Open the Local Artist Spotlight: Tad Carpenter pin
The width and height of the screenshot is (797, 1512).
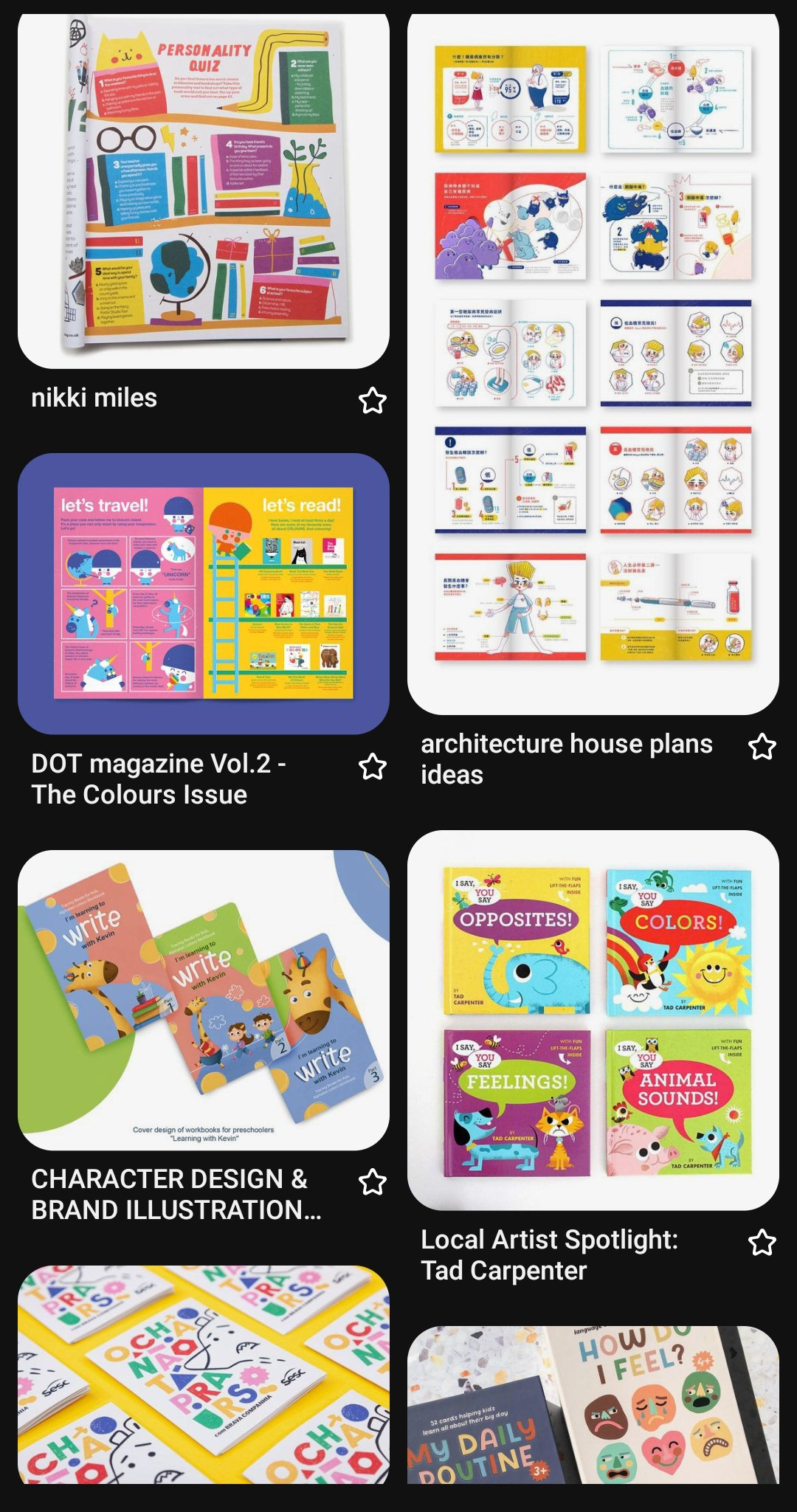coord(593,1020)
